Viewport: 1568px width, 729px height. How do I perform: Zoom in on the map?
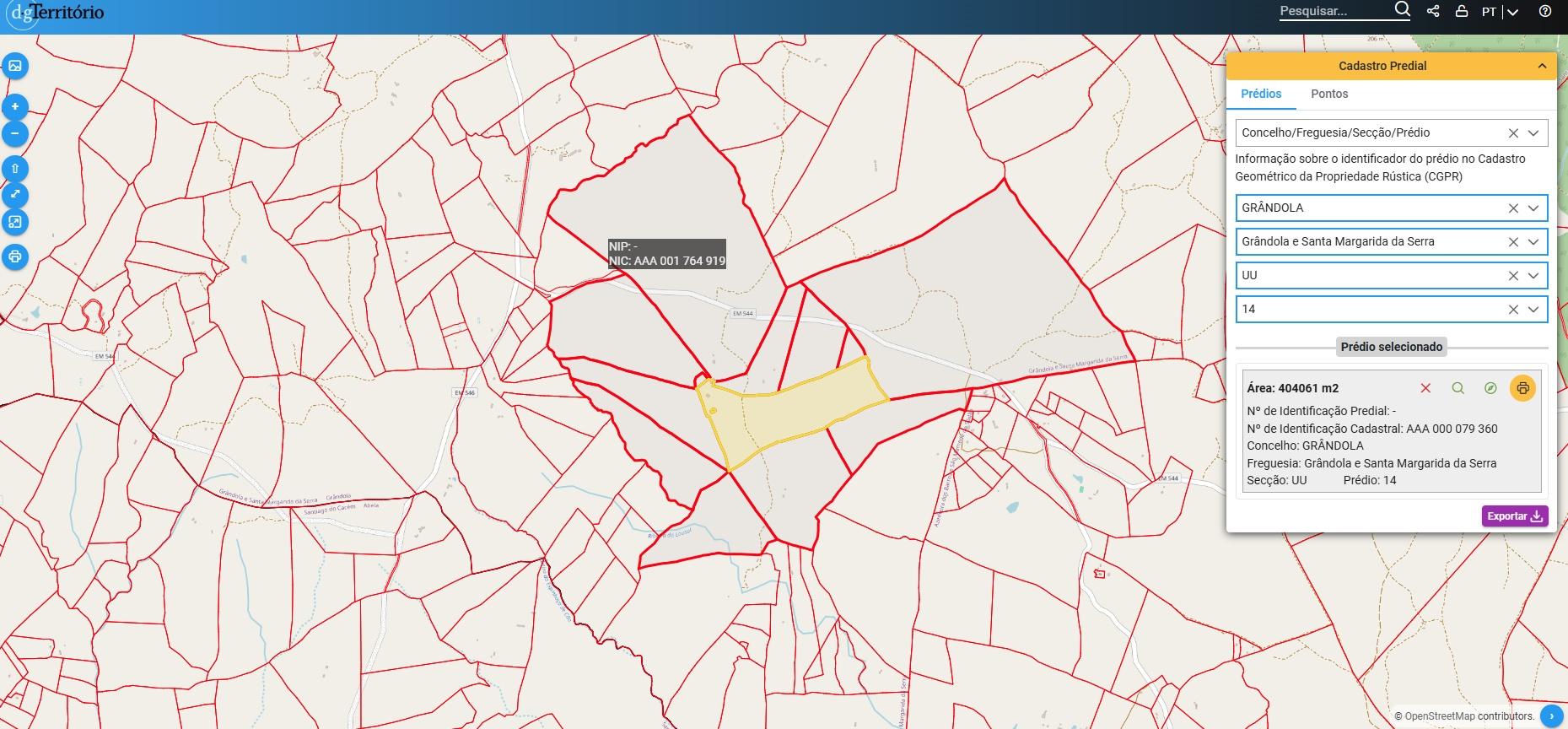(15, 106)
